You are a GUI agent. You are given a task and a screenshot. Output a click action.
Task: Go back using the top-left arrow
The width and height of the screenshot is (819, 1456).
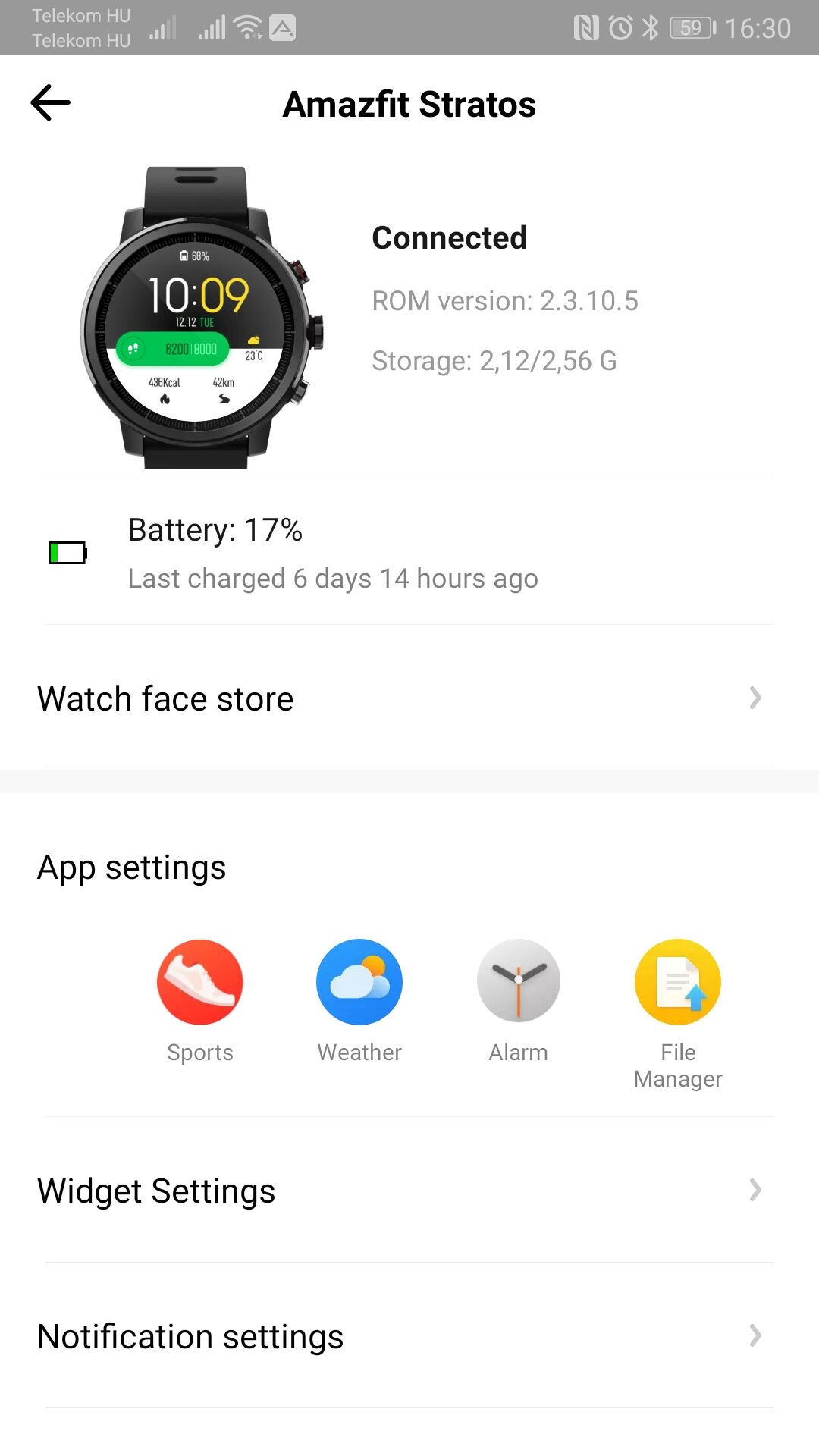click(51, 103)
